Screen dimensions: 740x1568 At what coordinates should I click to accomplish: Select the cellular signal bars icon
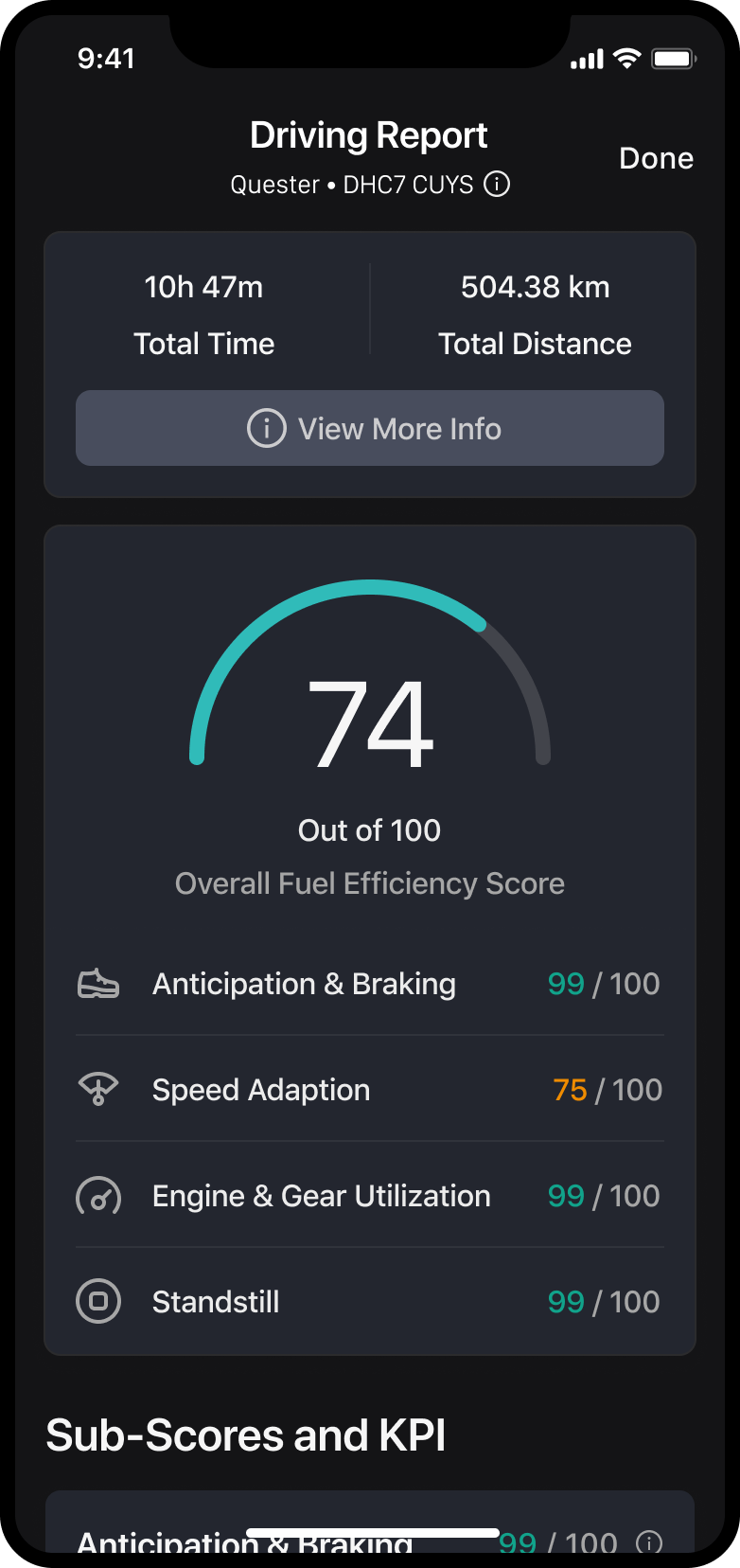pyautogui.click(x=585, y=59)
